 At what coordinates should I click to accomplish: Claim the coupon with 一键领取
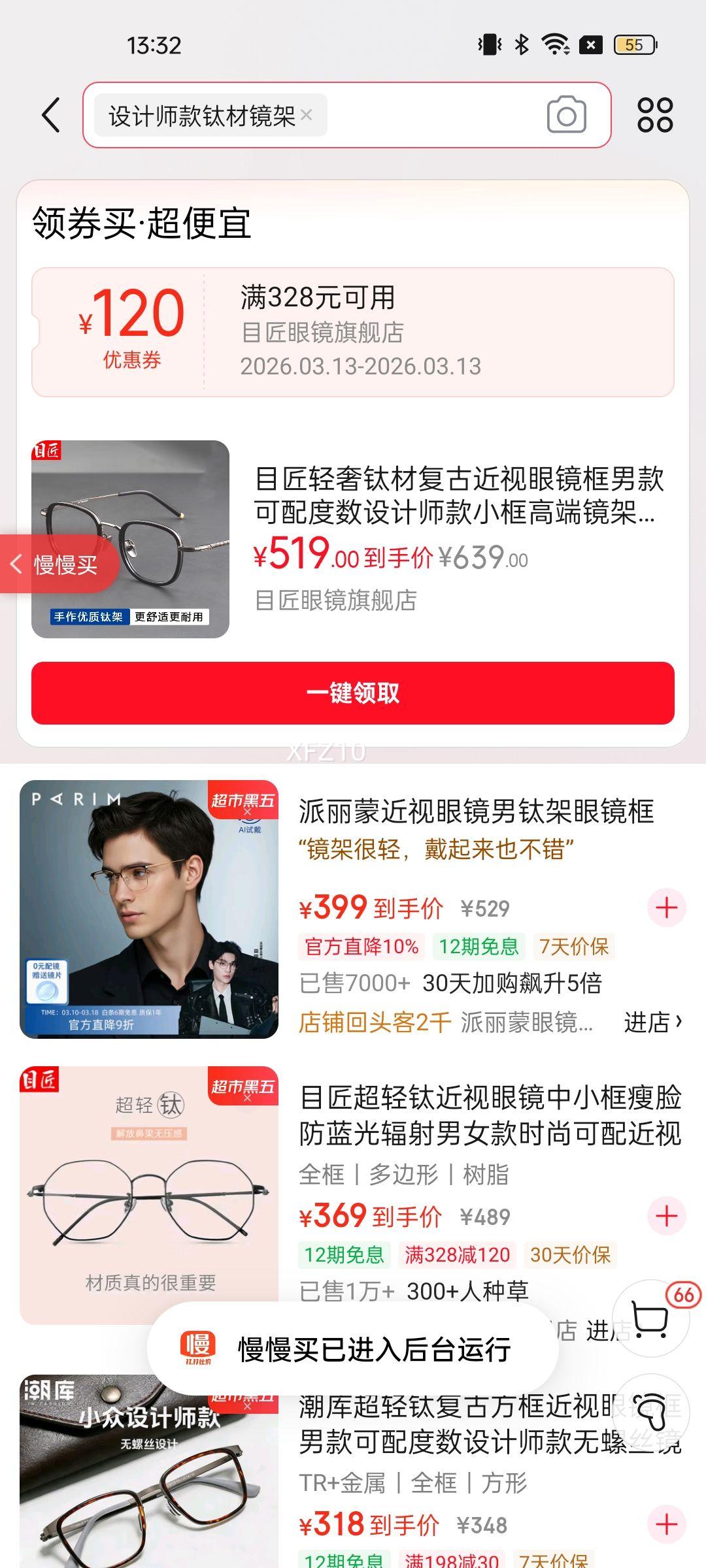pos(353,693)
